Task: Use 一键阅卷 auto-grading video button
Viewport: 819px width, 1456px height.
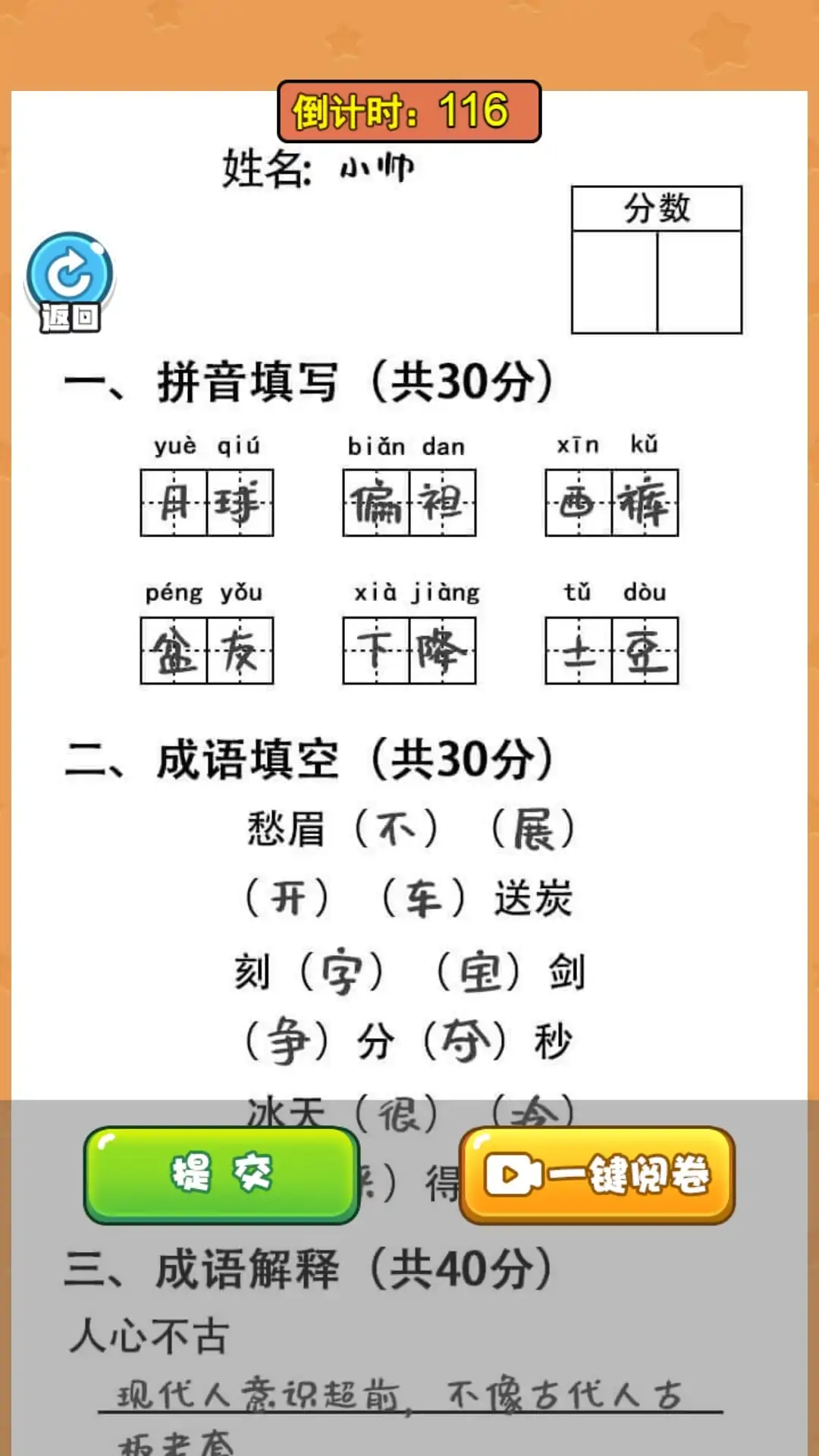Action: pyautogui.click(x=597, y=1175)
